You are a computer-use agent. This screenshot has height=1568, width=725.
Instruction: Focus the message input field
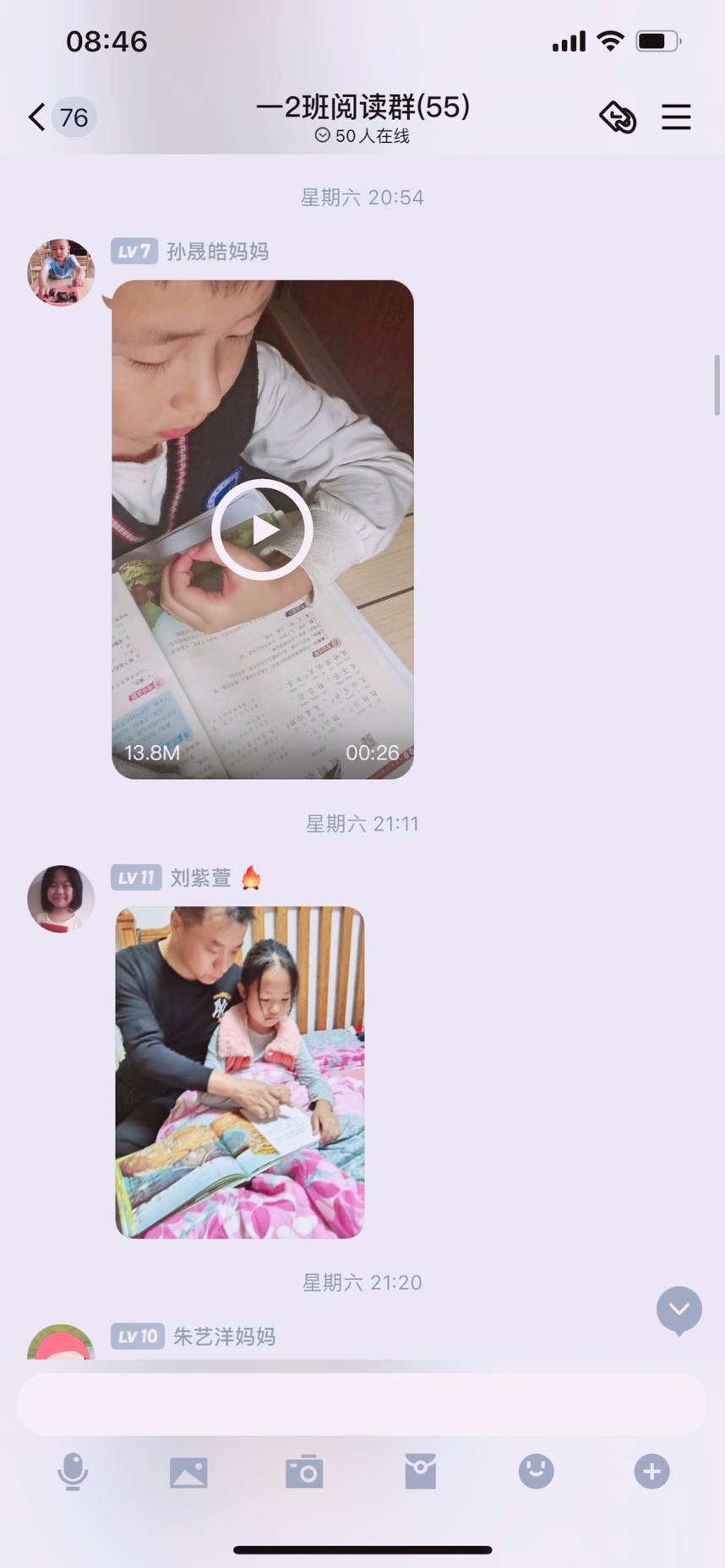point(362,1404)
